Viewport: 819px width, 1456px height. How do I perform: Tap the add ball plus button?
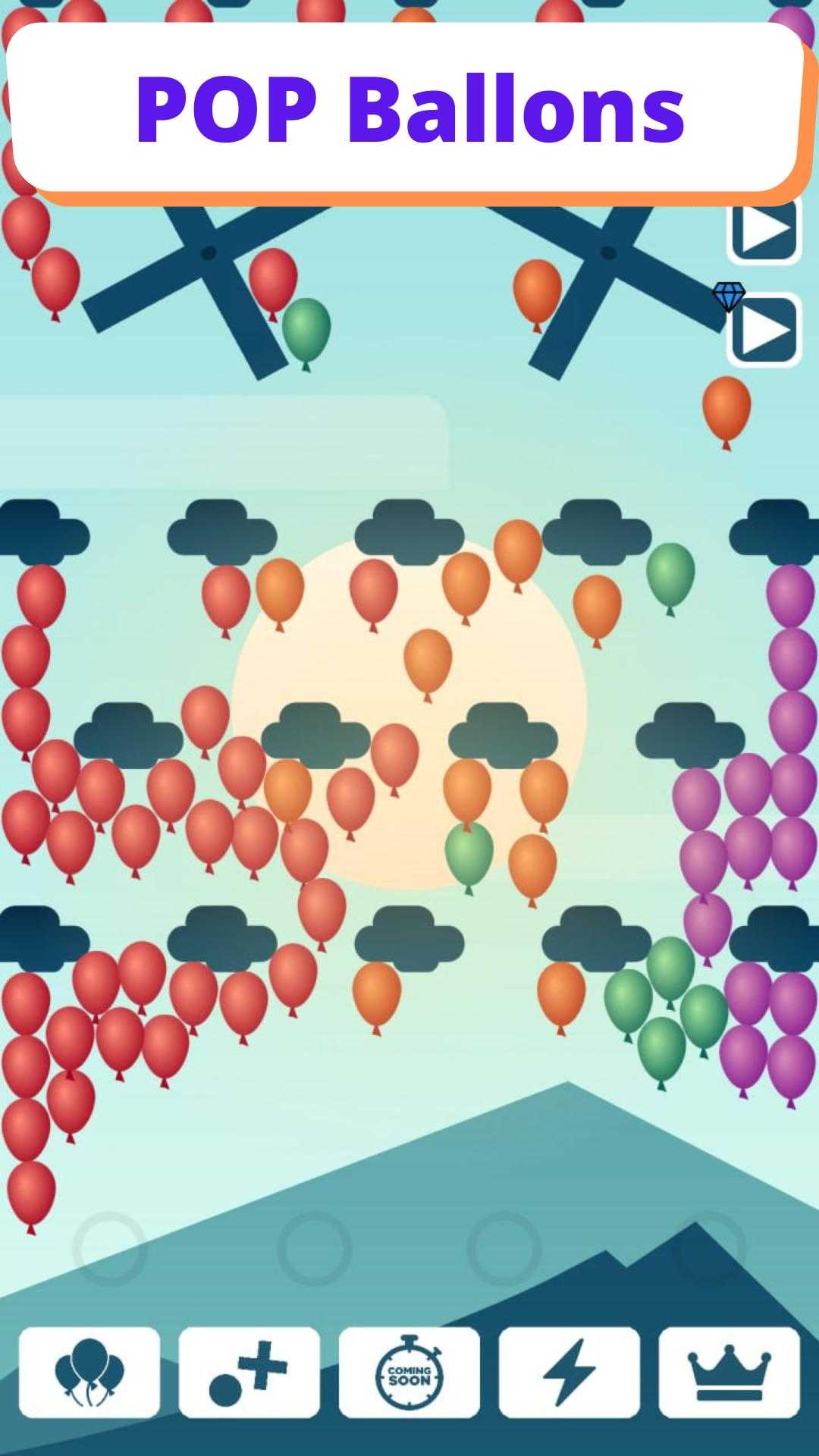click(x=249, y=1372)
